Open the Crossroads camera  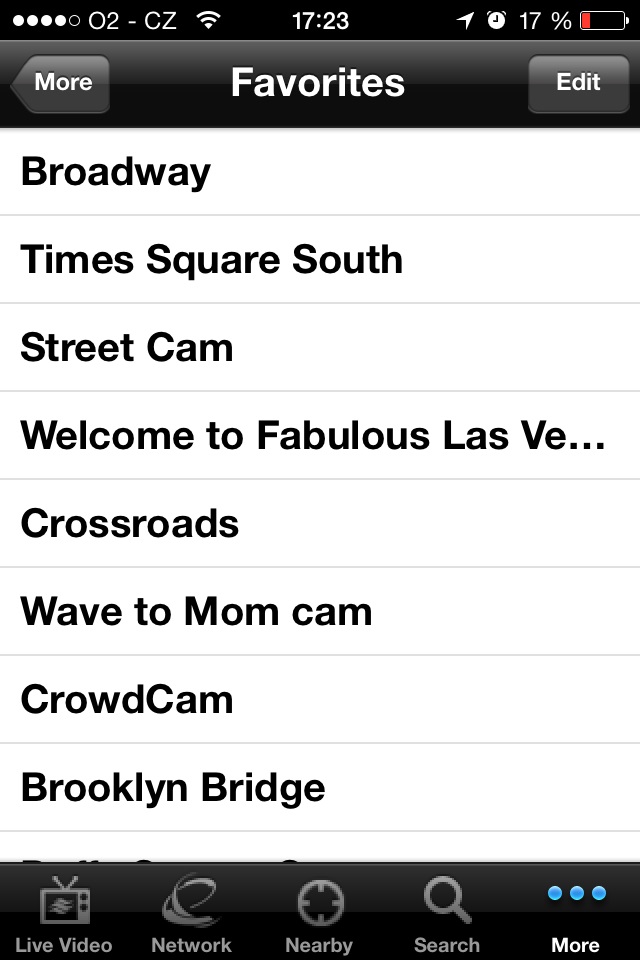[320, 524]
